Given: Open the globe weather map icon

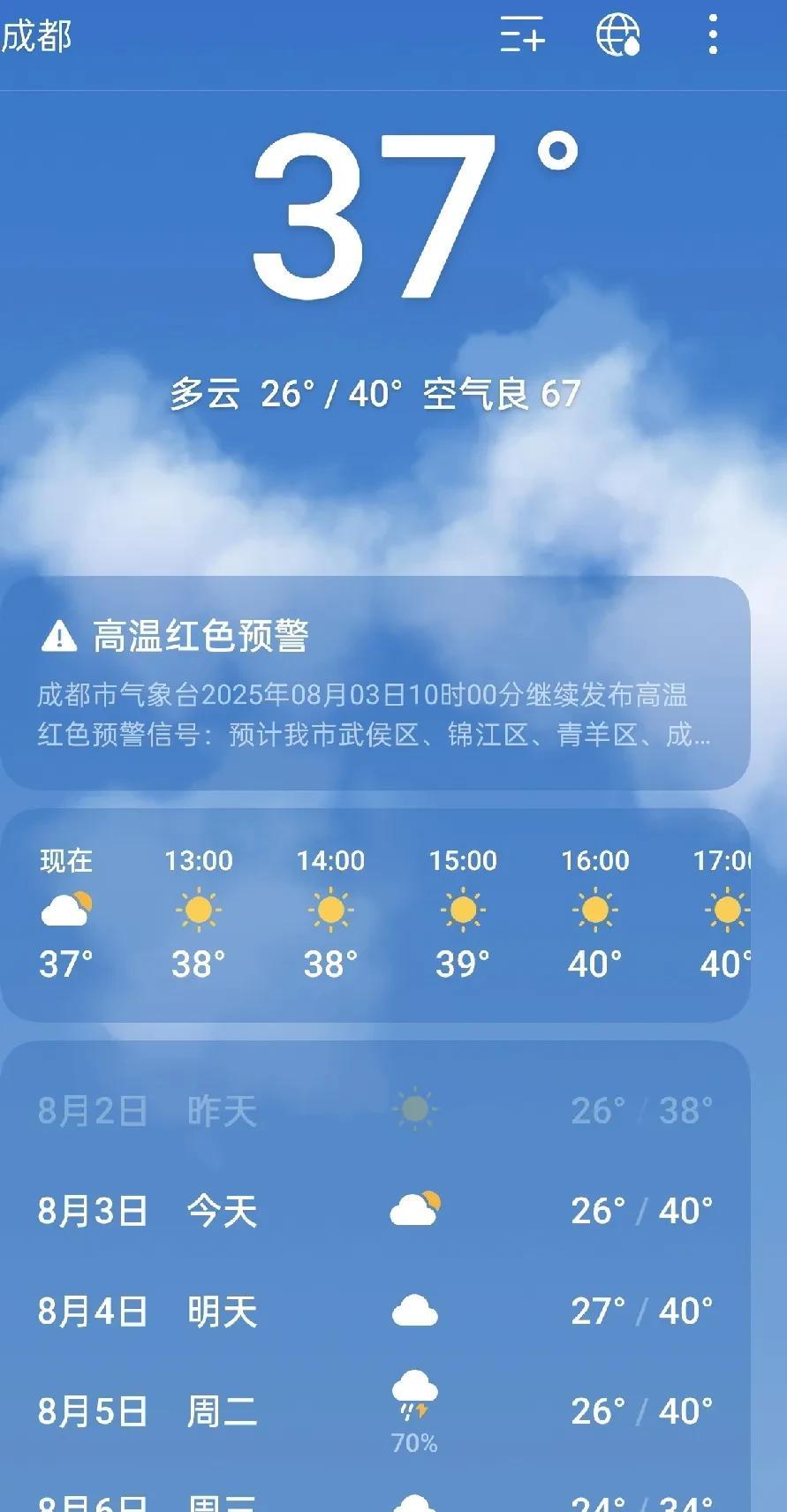Looking at the screenshot, I should tap(617, 35).
